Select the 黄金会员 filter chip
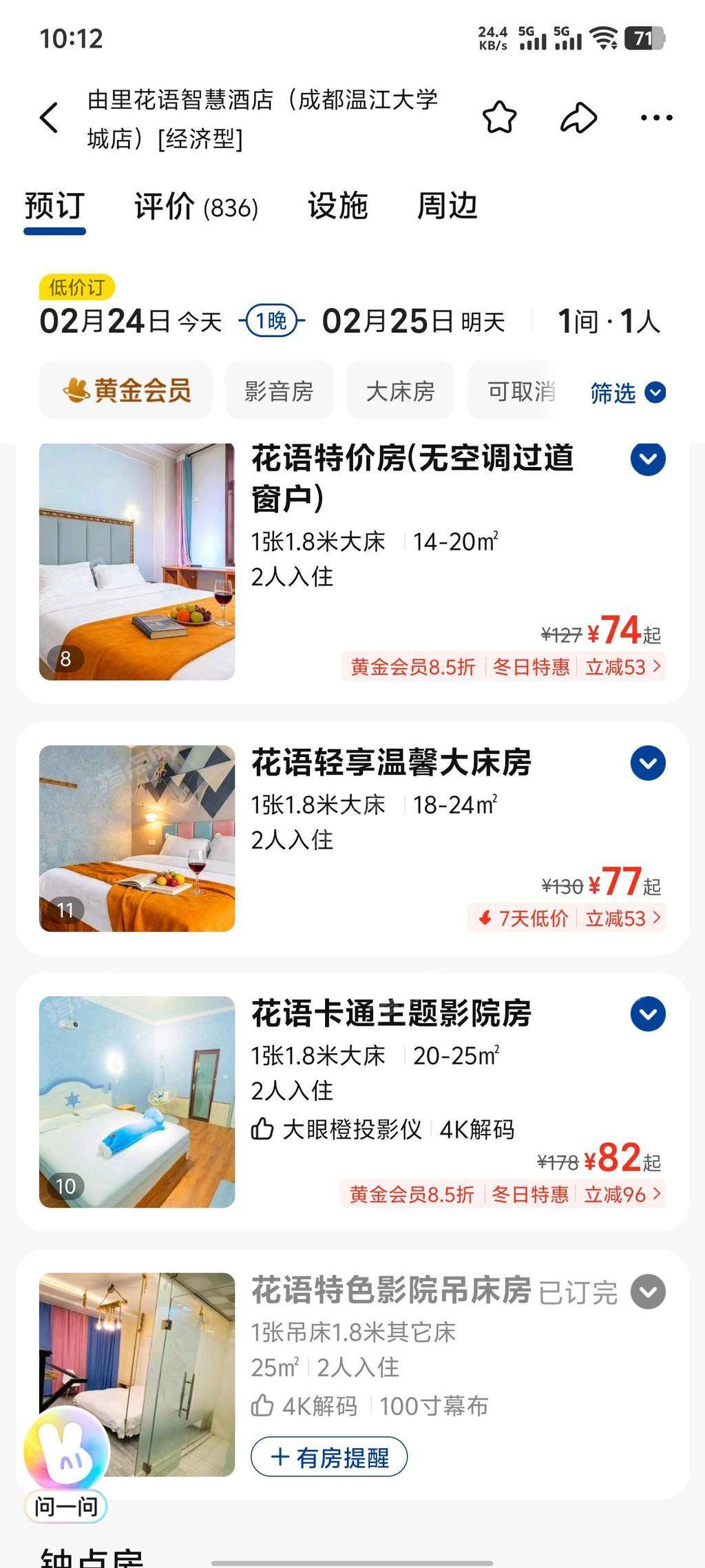This screenshot has width=705, height=1568. 126,391
